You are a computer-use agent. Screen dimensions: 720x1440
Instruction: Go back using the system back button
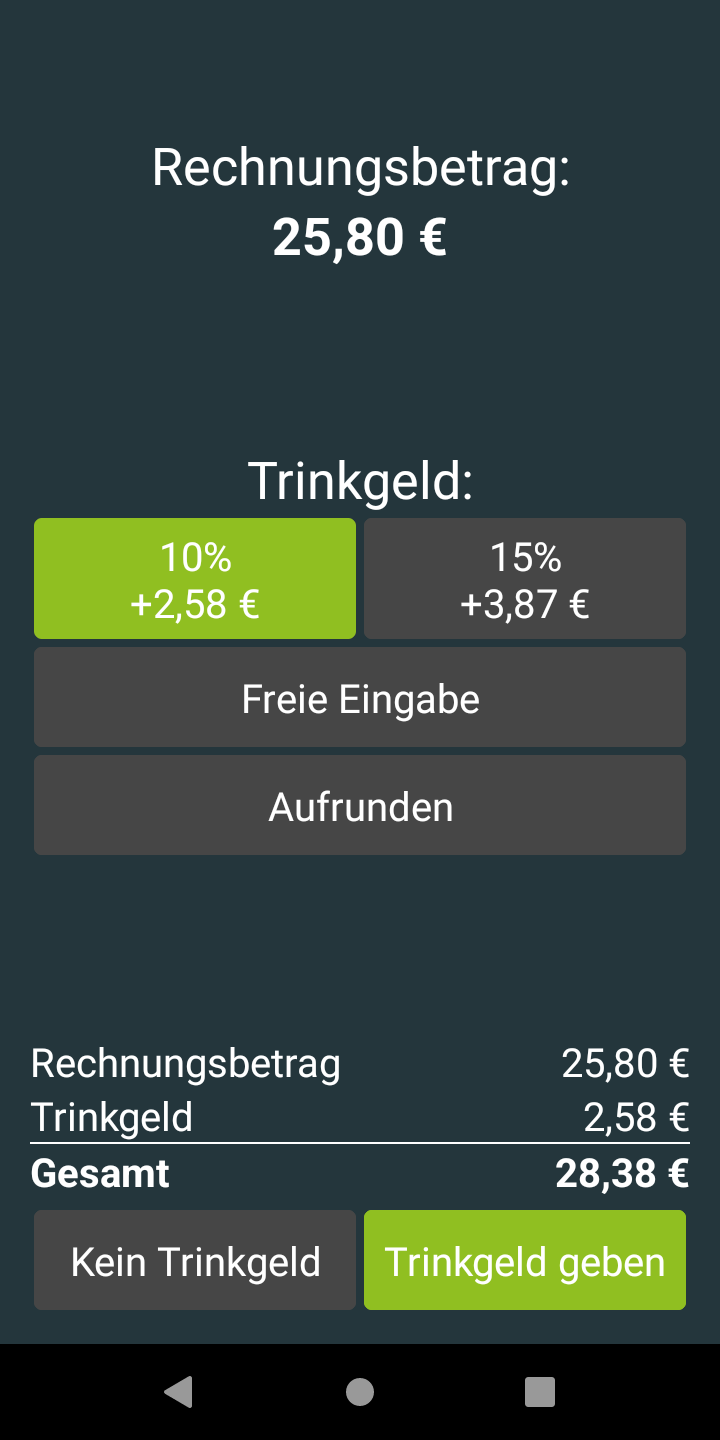pos(179,1391)
